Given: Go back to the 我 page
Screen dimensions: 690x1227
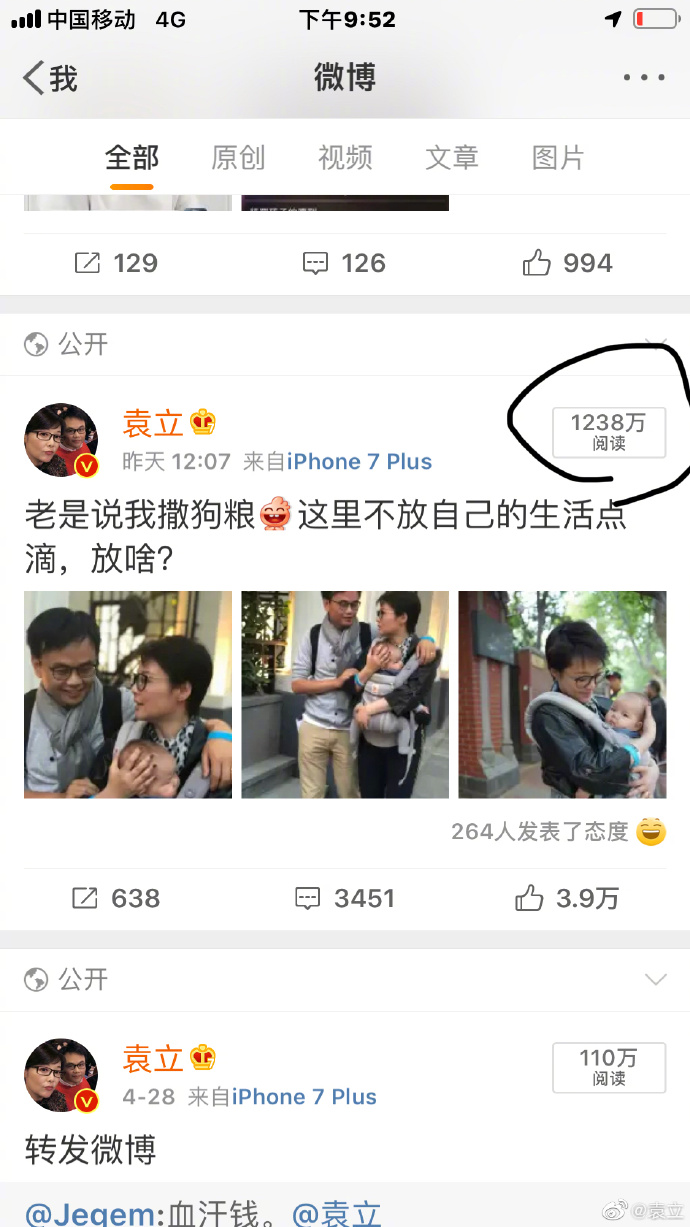Looking at the screenshot, I should click(50, 77).
